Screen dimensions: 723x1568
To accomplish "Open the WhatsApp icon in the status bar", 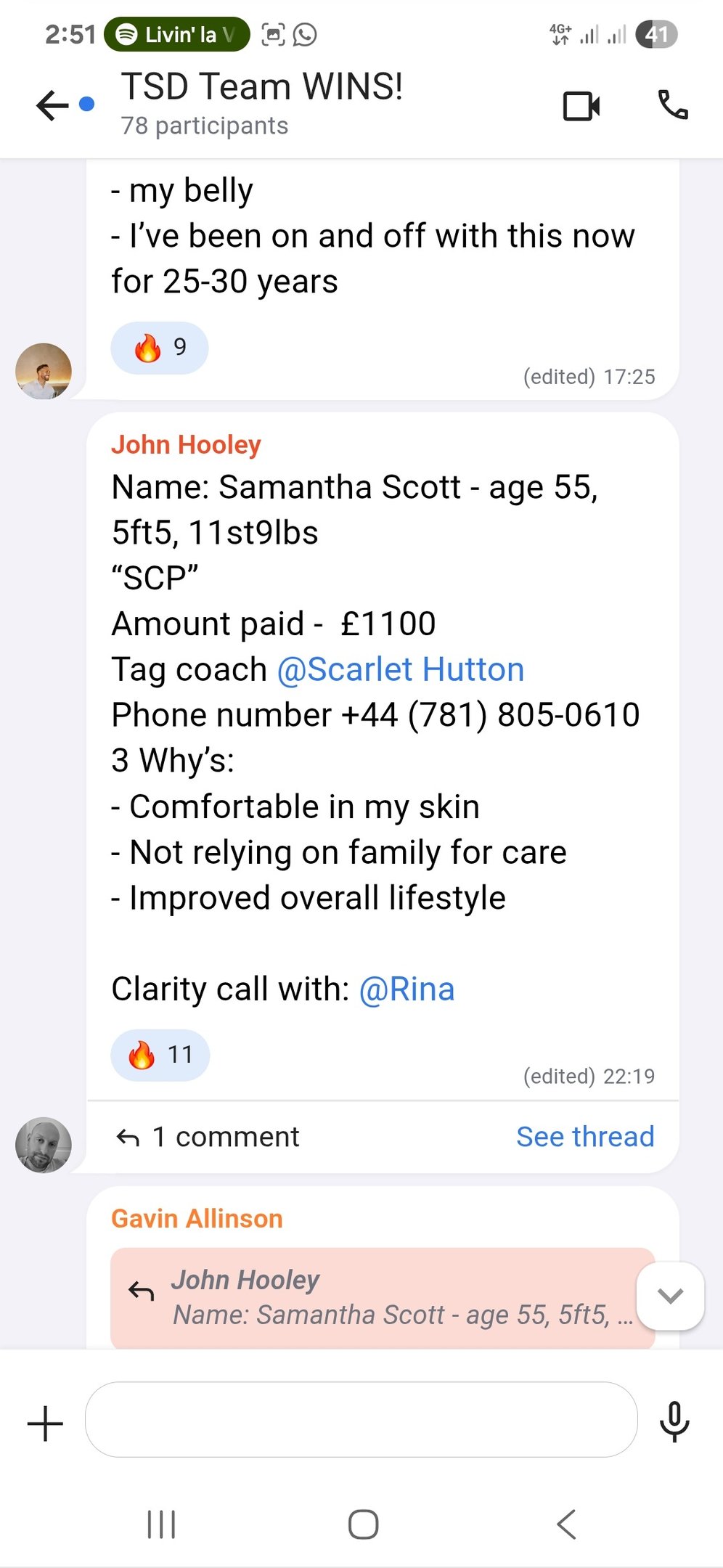I will pyautogui.click(x=306, y=33).
